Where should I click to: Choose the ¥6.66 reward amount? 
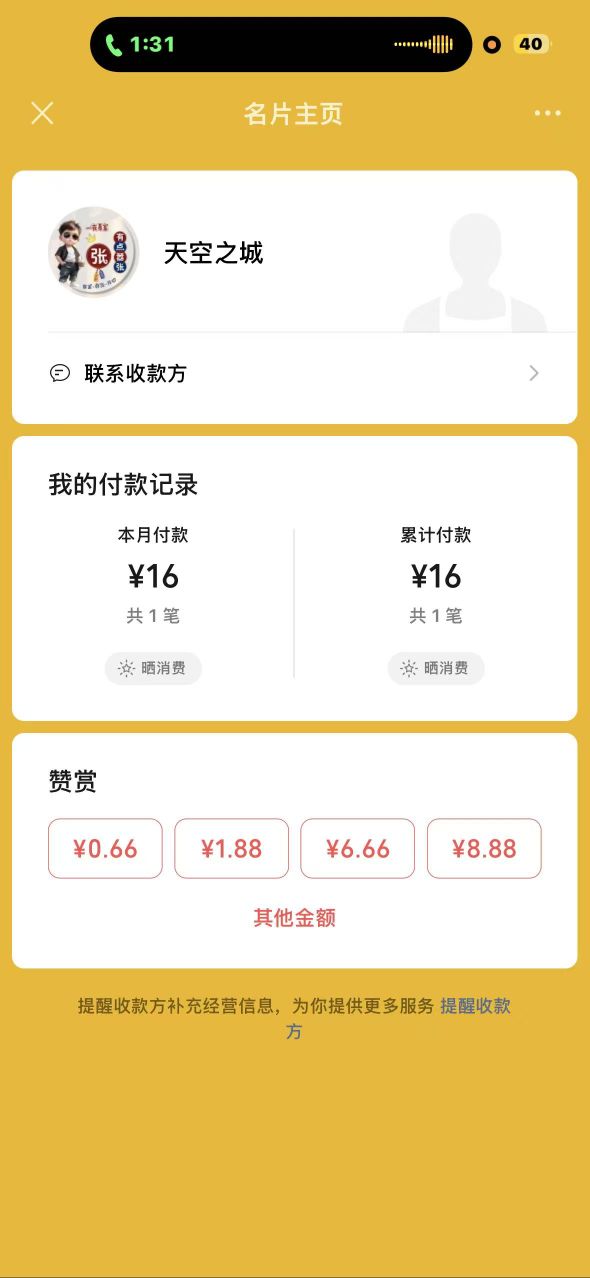(357, 849)
